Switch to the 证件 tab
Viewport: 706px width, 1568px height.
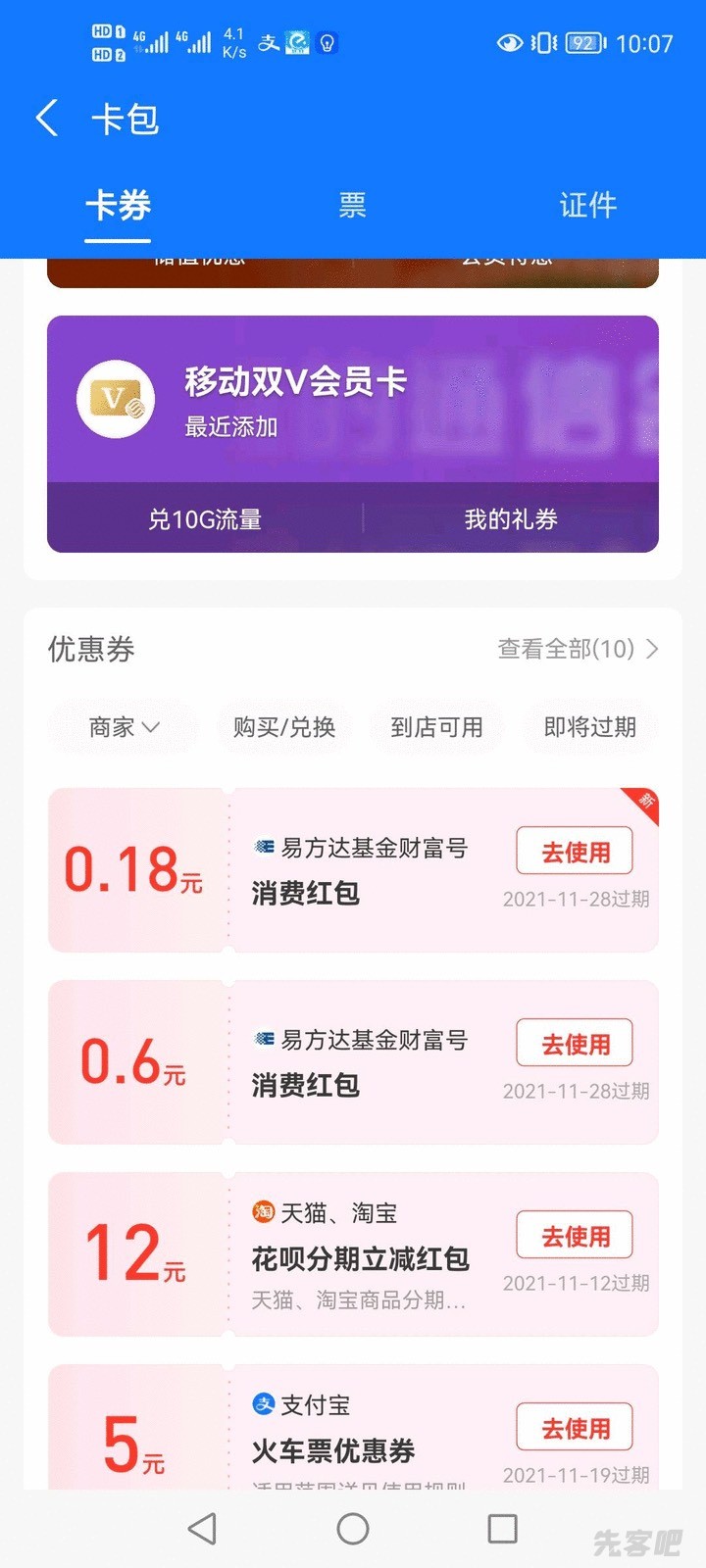pyautogui.click(x=587, y=205)
